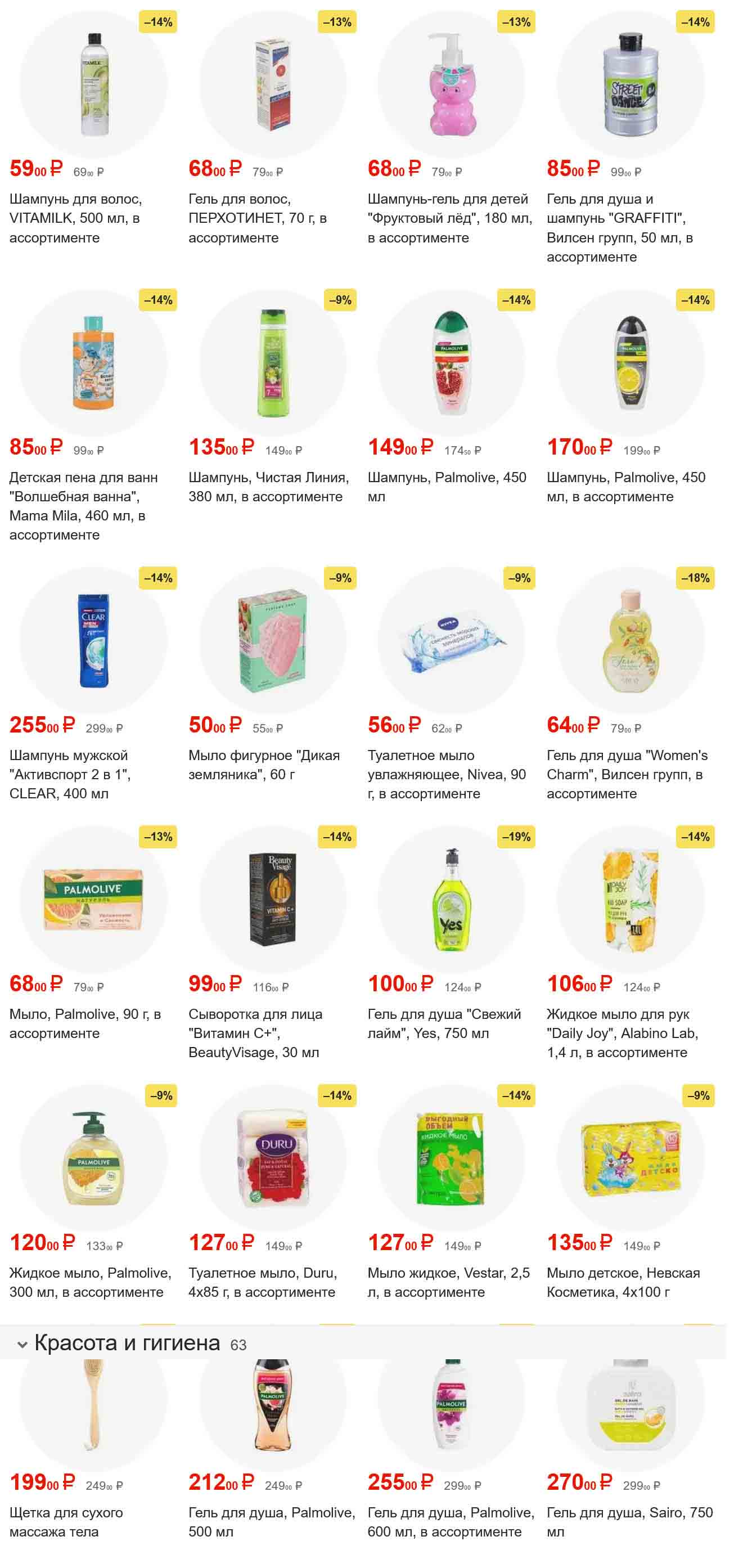Viewport: 734px width, 1568px height.
Task: View Фруктовый лёд kids shampoo-gel
Action: point(451,84)
